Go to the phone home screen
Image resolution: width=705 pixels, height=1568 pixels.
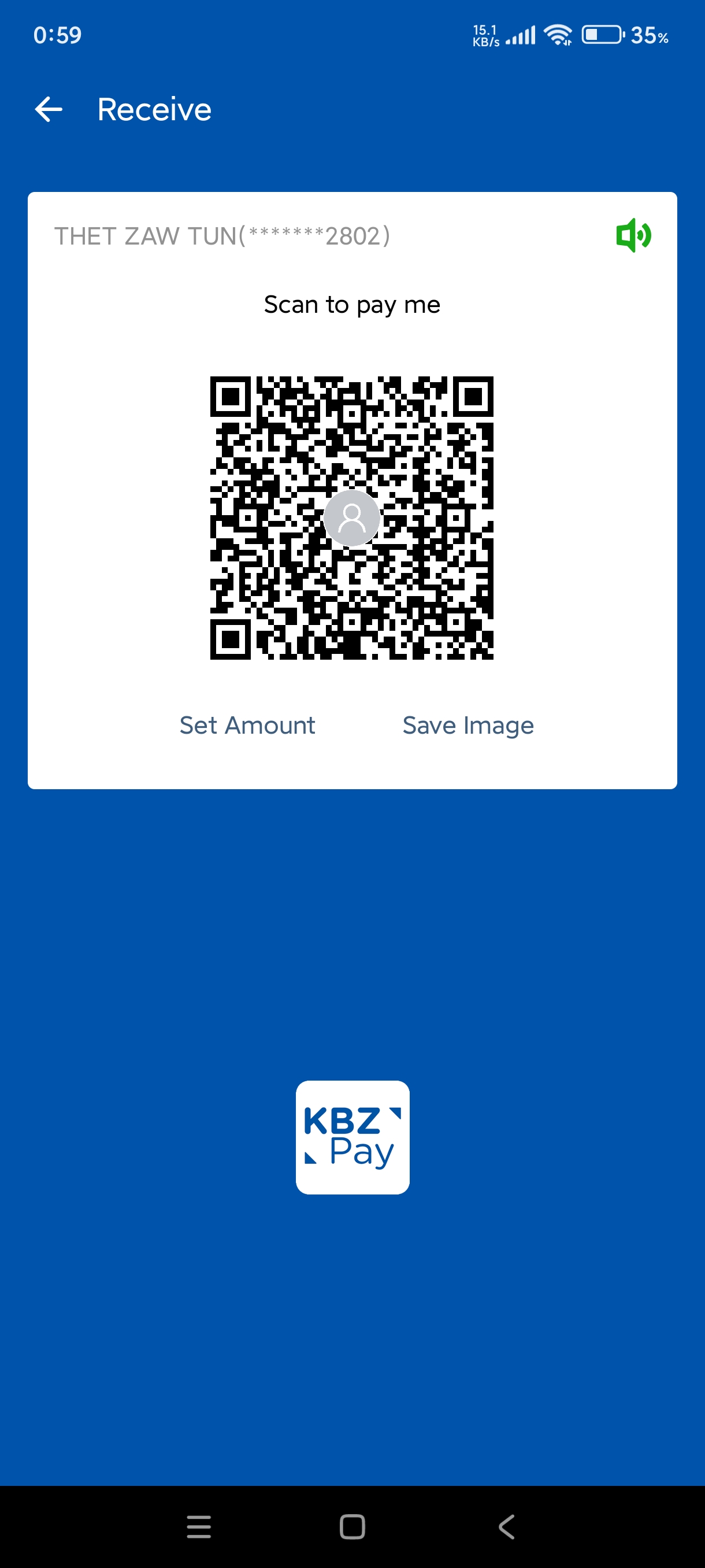[352, 1526]
